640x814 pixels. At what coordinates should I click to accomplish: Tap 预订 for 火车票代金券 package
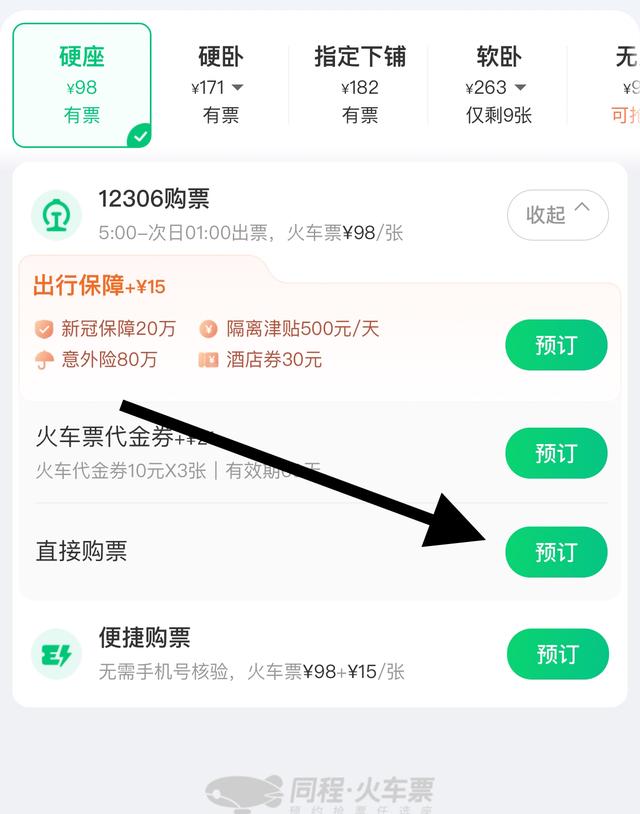[x=556, y=453]
